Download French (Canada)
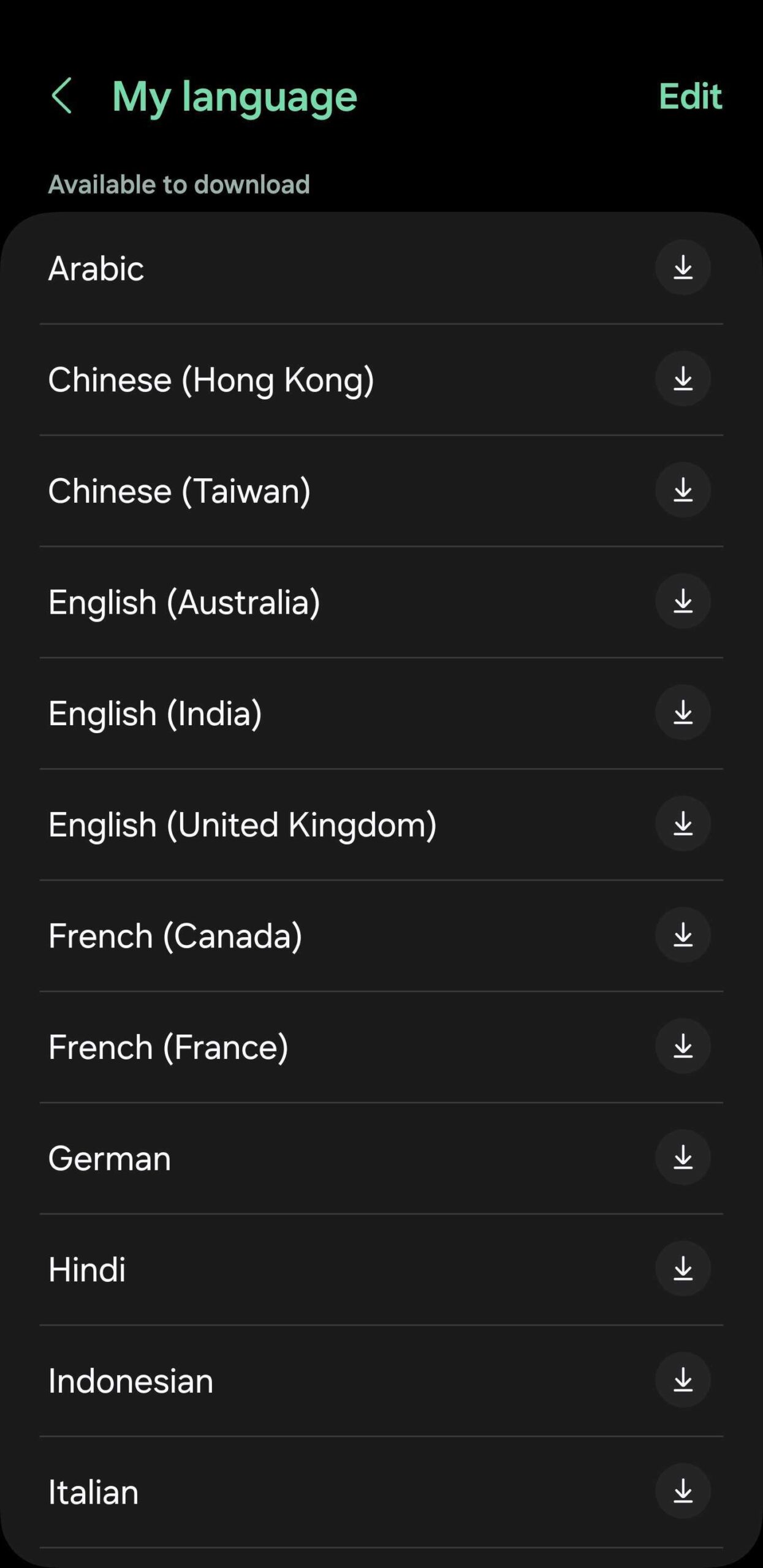 tap(683, 935)
